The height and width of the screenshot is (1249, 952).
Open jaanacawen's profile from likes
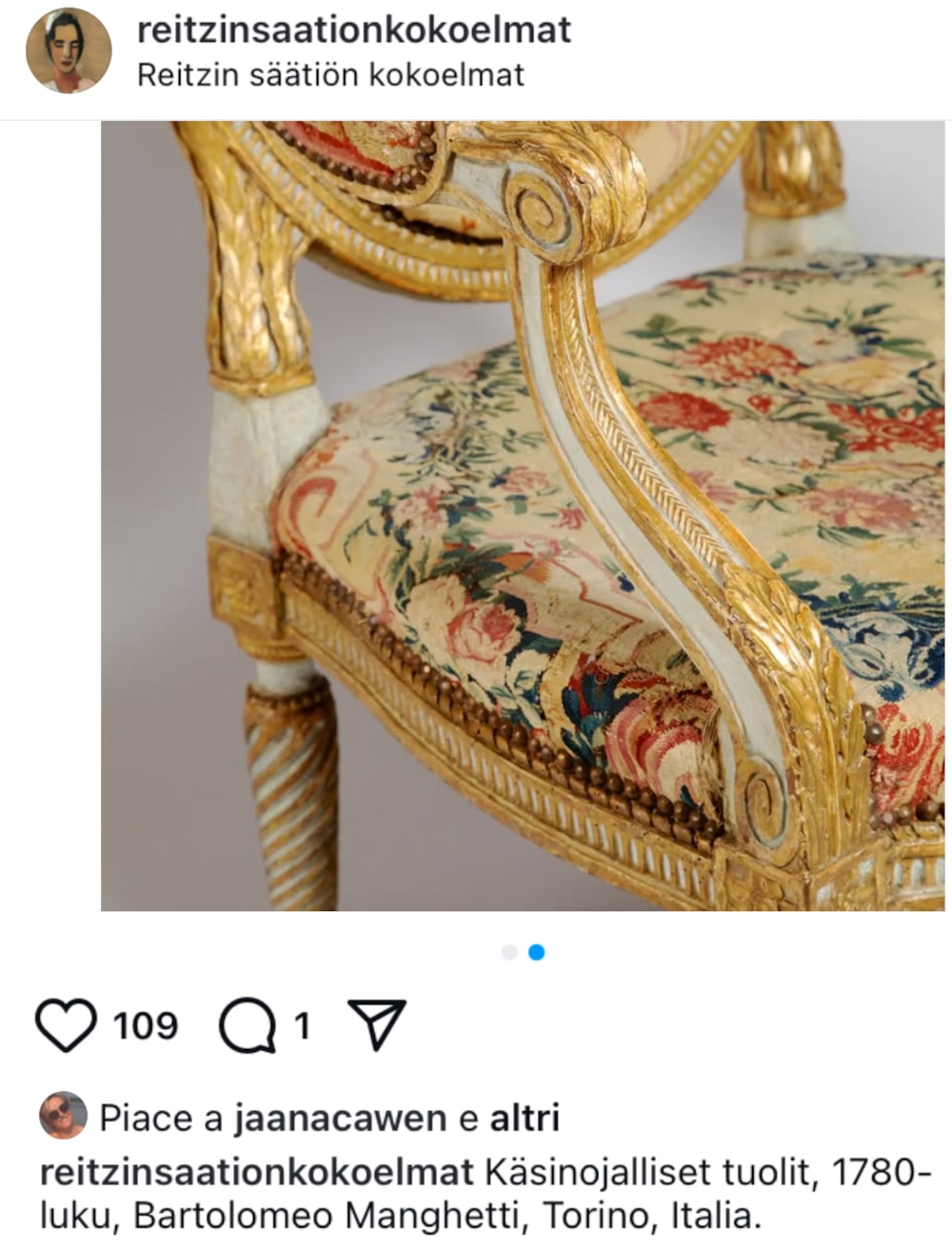pyautogui.click(x=339, y=1118)
